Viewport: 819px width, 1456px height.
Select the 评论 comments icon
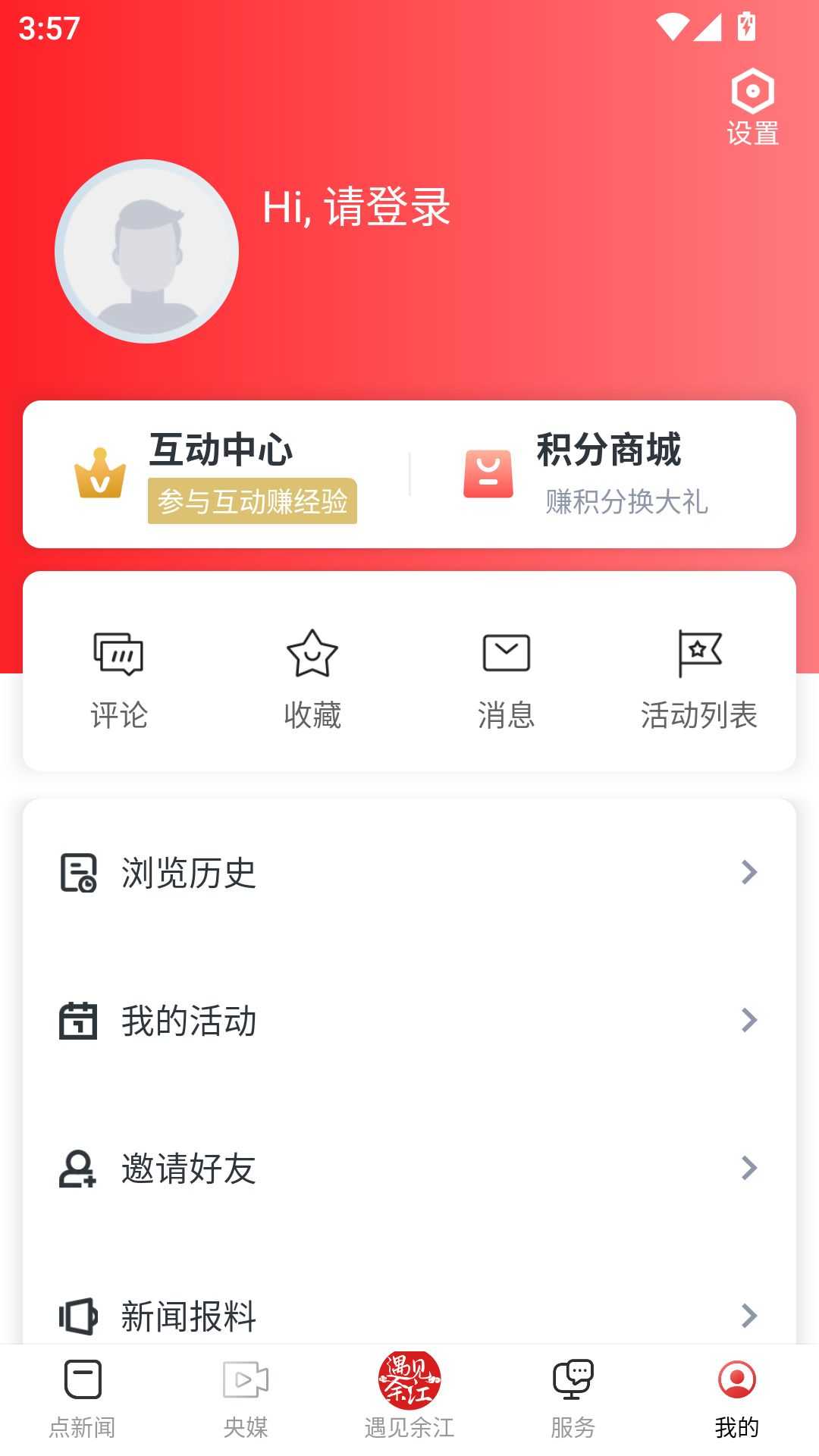[x=118, y=654]
